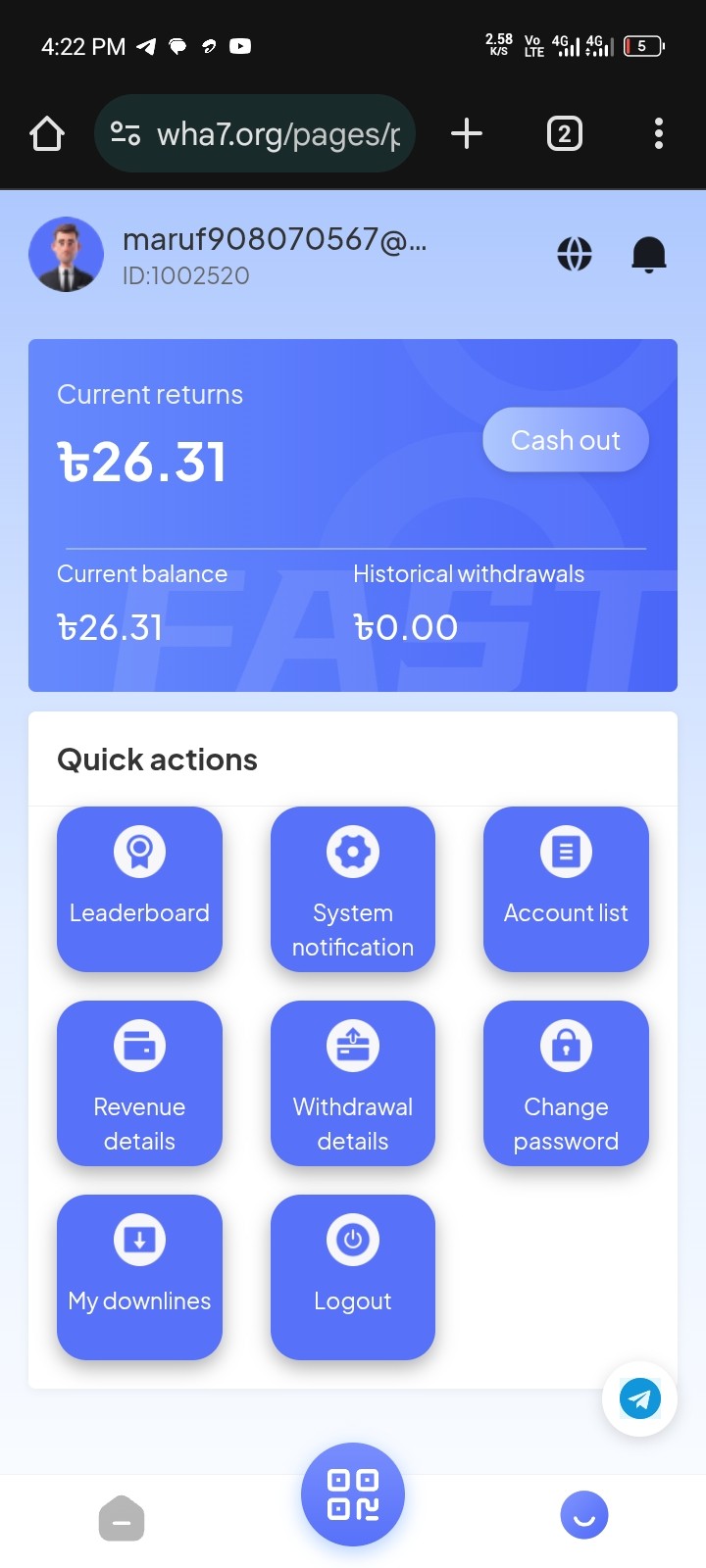
Task: Open browser overflow menu
Action: pyautogui.click(x=658, y=133)
